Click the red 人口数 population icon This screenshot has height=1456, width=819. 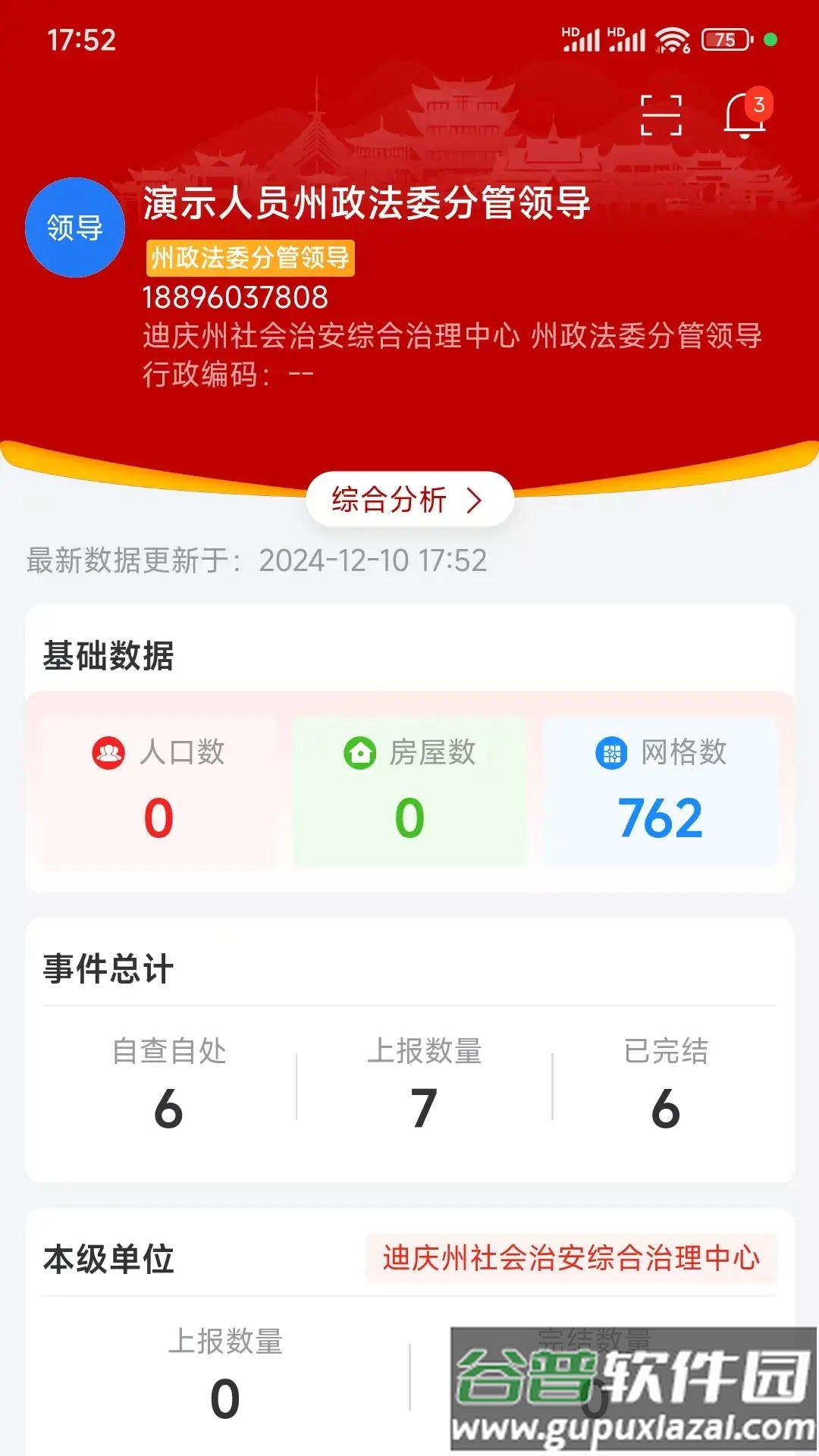point(108,753)
